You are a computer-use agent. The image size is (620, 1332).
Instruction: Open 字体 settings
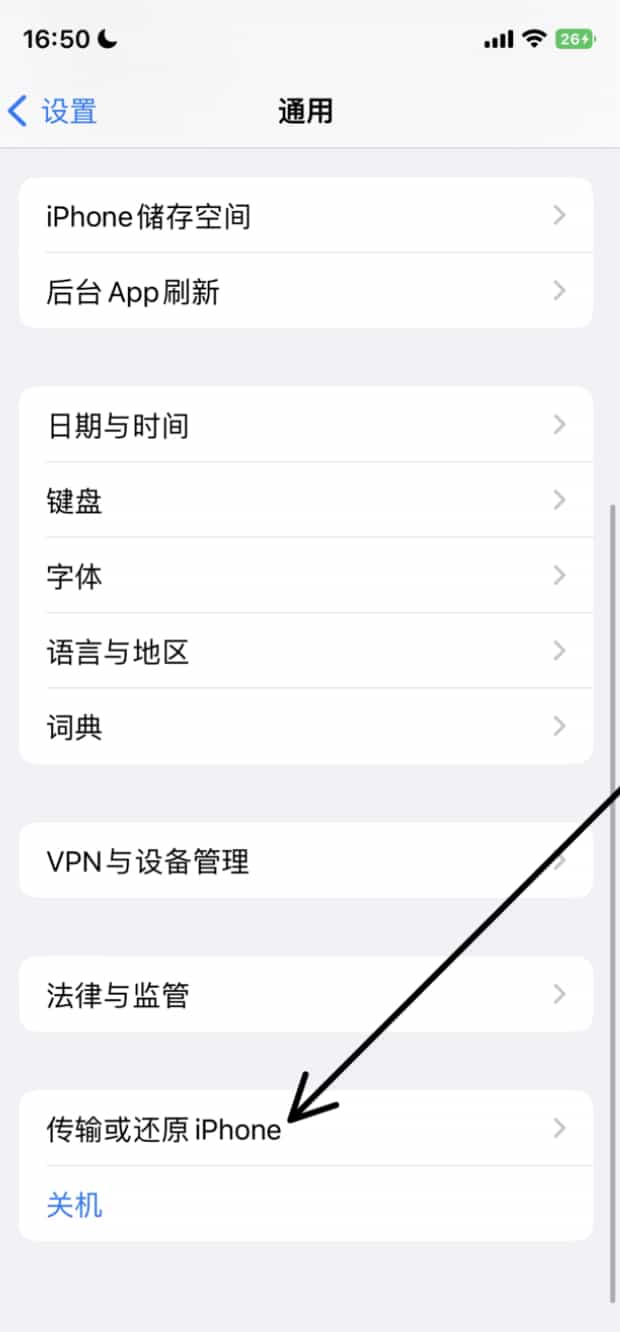[305, 576]
